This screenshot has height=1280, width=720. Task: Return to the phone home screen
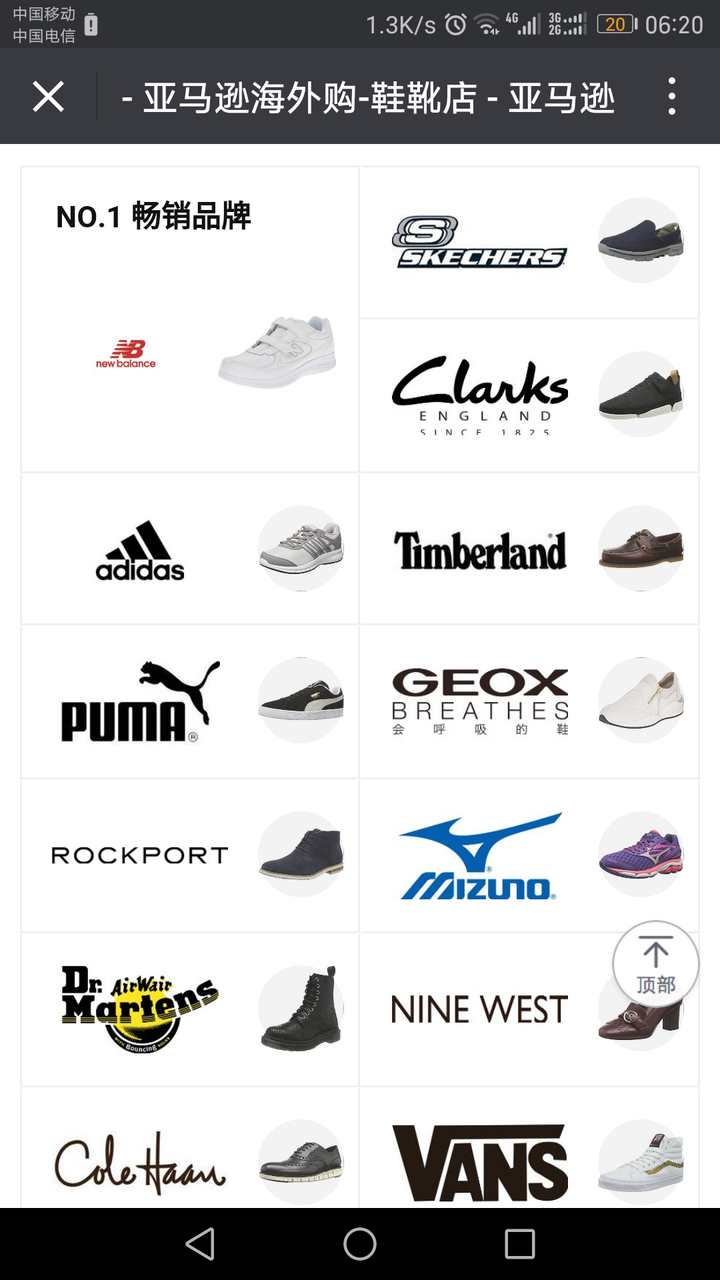pyautogui.click(x=360, y=1244)
